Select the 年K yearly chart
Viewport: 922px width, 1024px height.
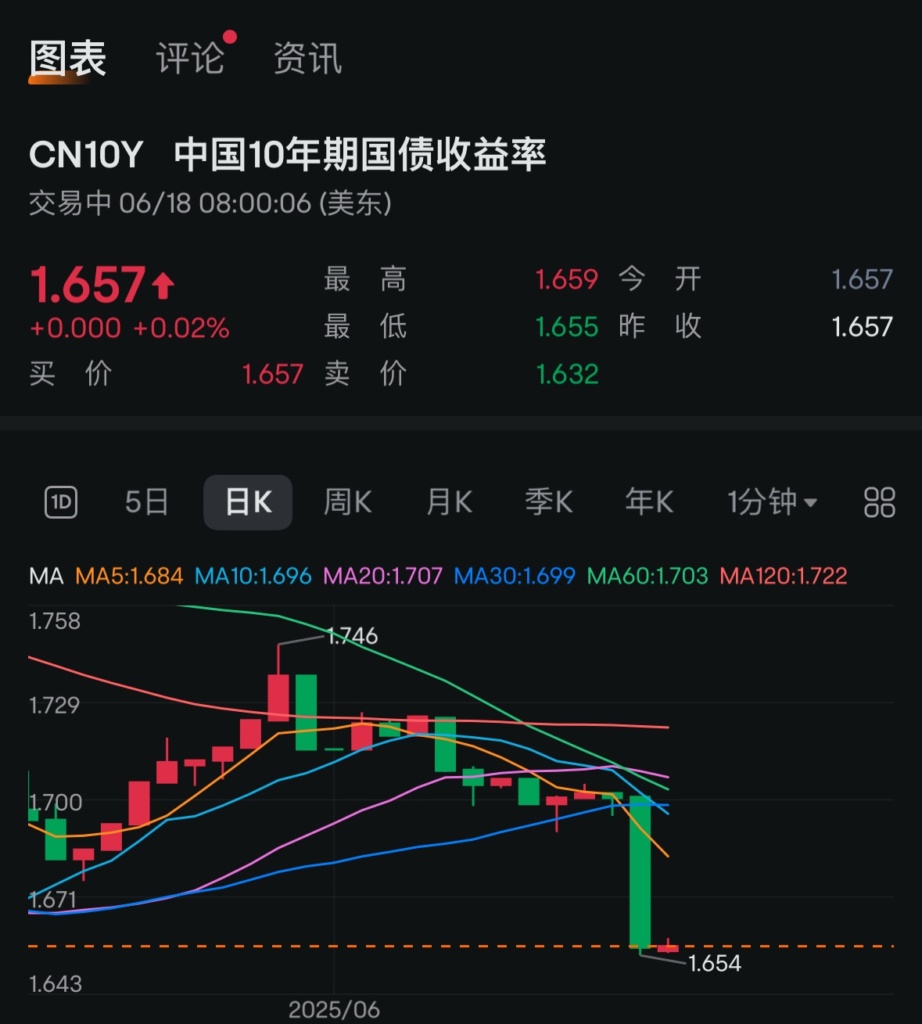pyautogui.click(x=649, y=502)
